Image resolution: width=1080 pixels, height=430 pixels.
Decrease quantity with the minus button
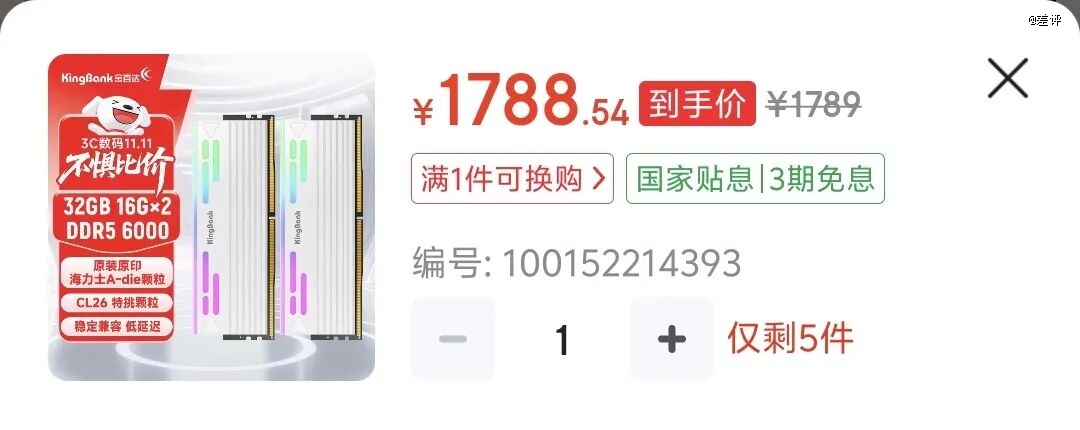coord(453,339)
